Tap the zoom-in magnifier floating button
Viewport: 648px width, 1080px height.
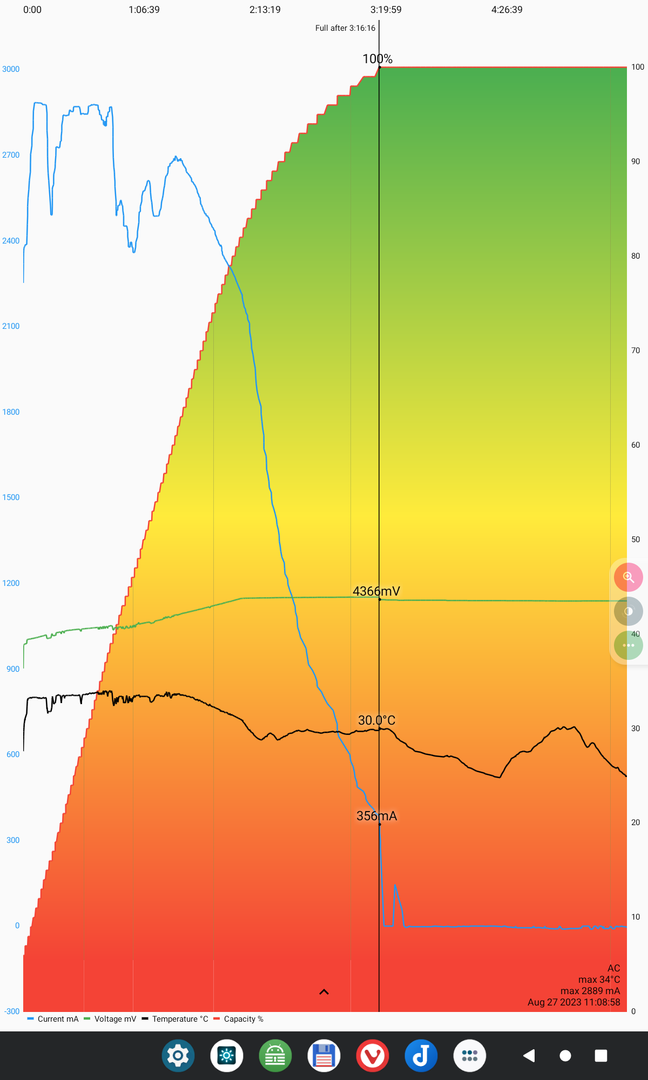628,577
